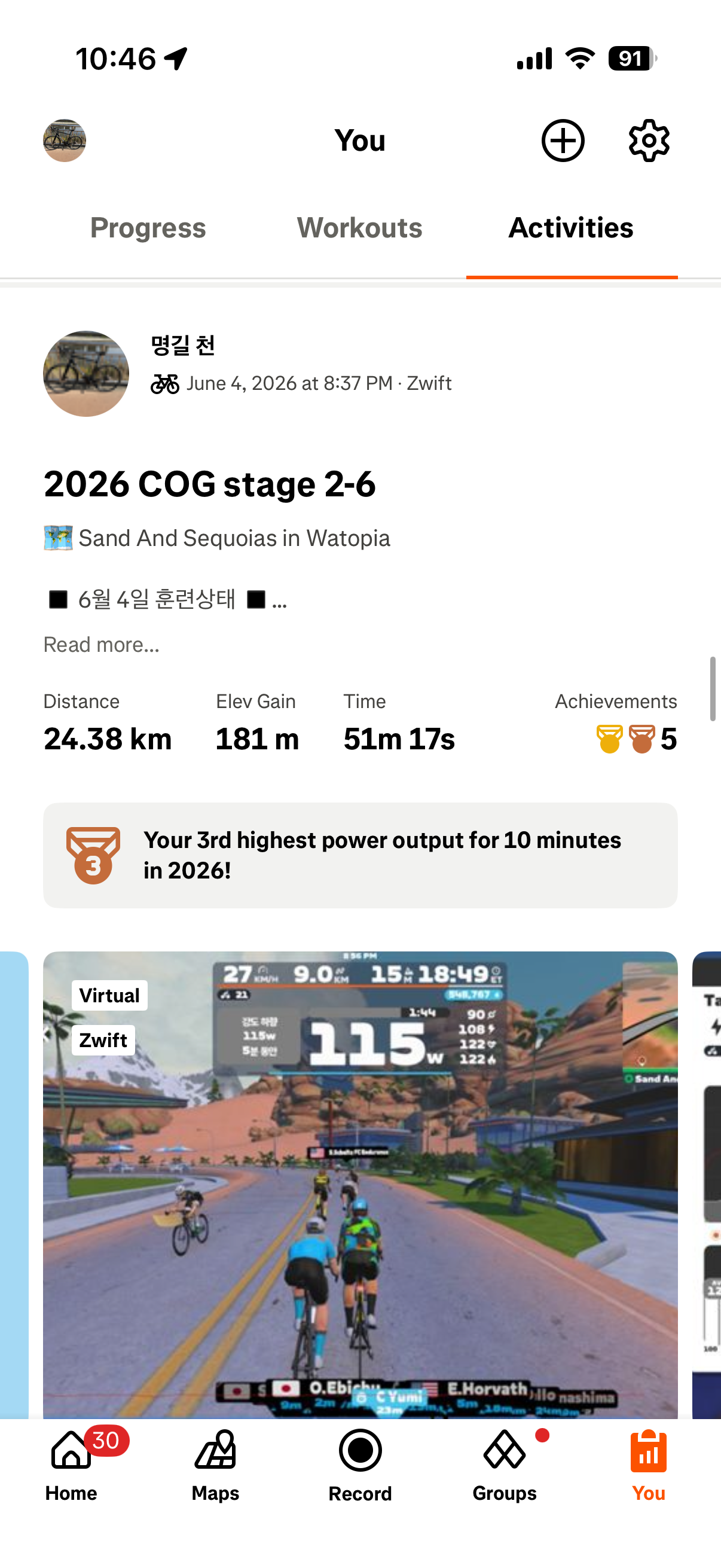721x1568 pixels.
Task: Open the Zwift virtual ride screenshot
Action: 360,1185
